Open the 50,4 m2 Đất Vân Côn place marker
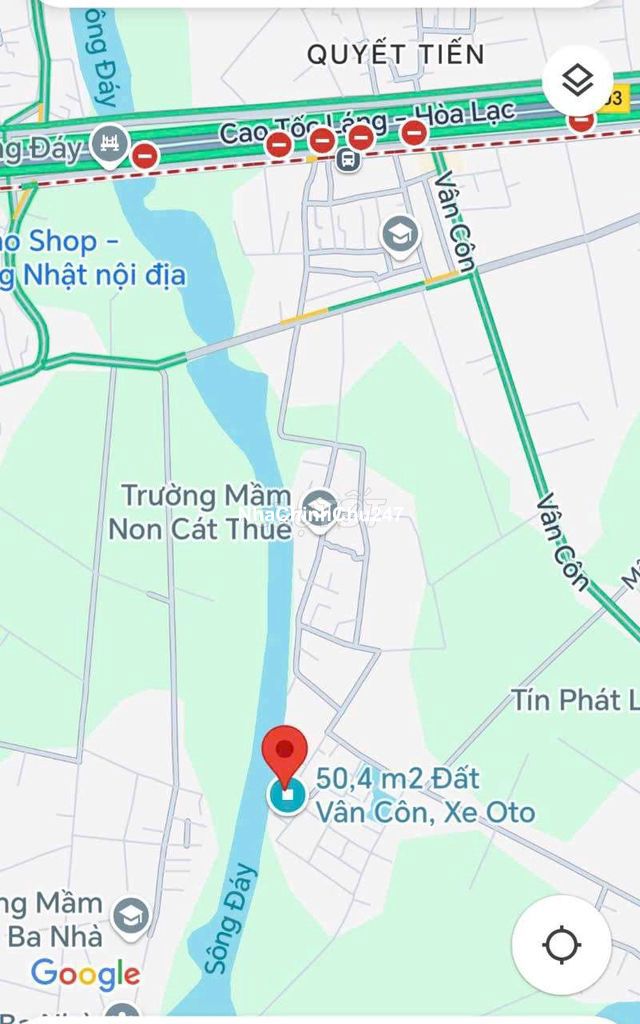The image size is (640, 1024). 288,796
